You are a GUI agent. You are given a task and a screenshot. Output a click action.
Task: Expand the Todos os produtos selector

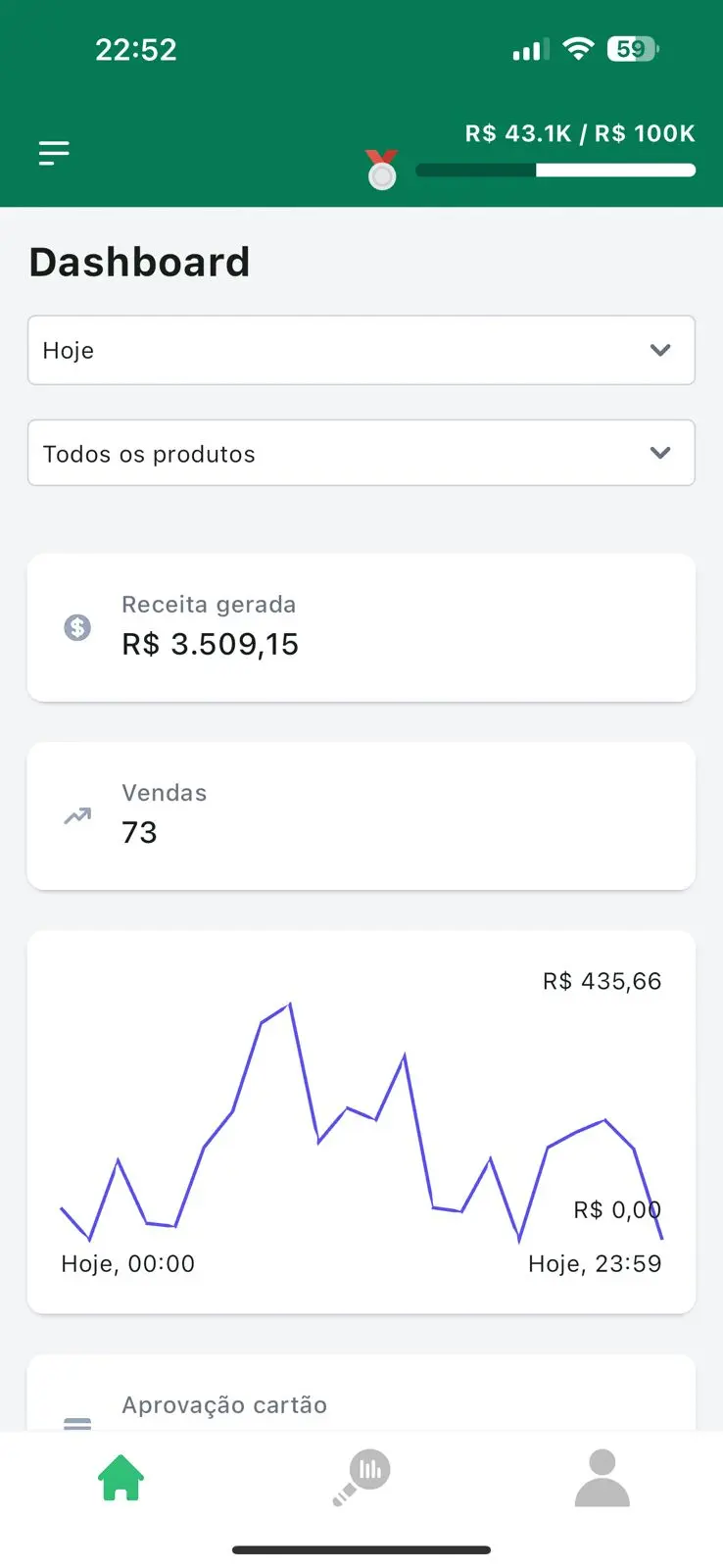pyautogui.click(x=361, y=453)
